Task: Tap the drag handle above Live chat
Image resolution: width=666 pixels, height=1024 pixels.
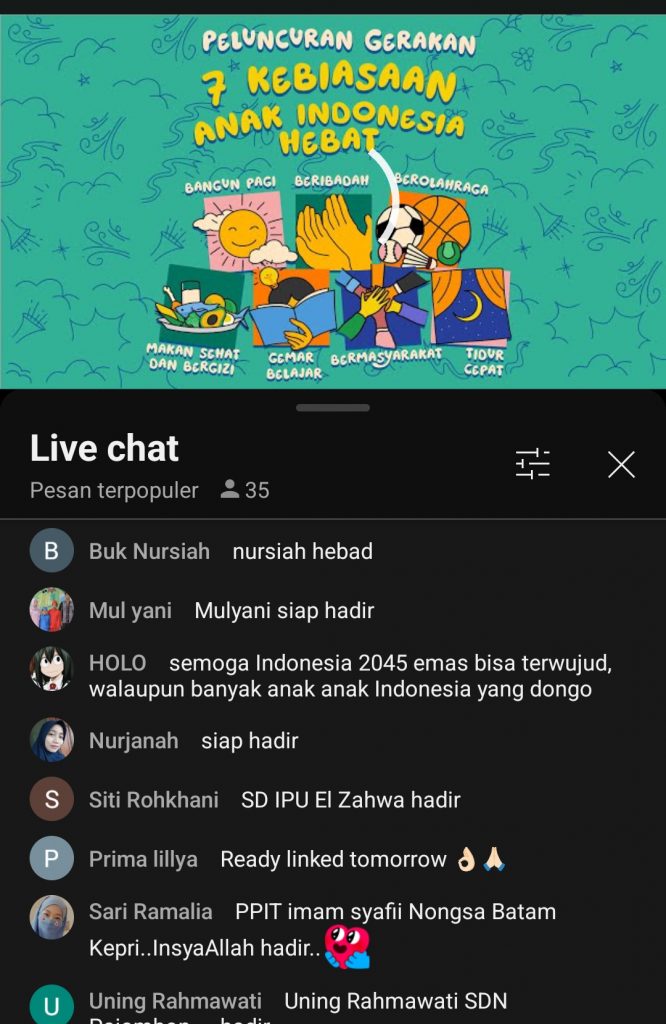Action: pyautogui.click(x=333, y=408)
